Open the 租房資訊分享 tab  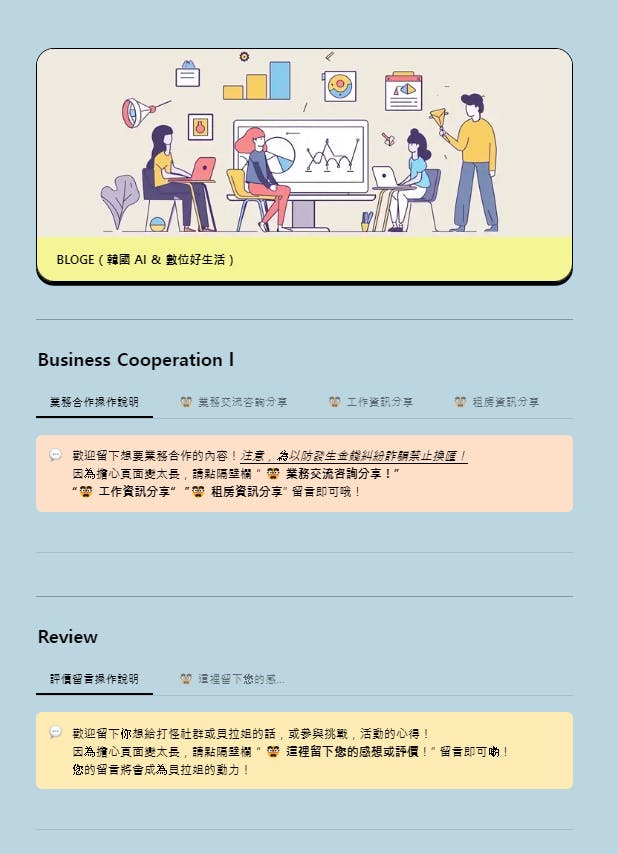[497, 402]
